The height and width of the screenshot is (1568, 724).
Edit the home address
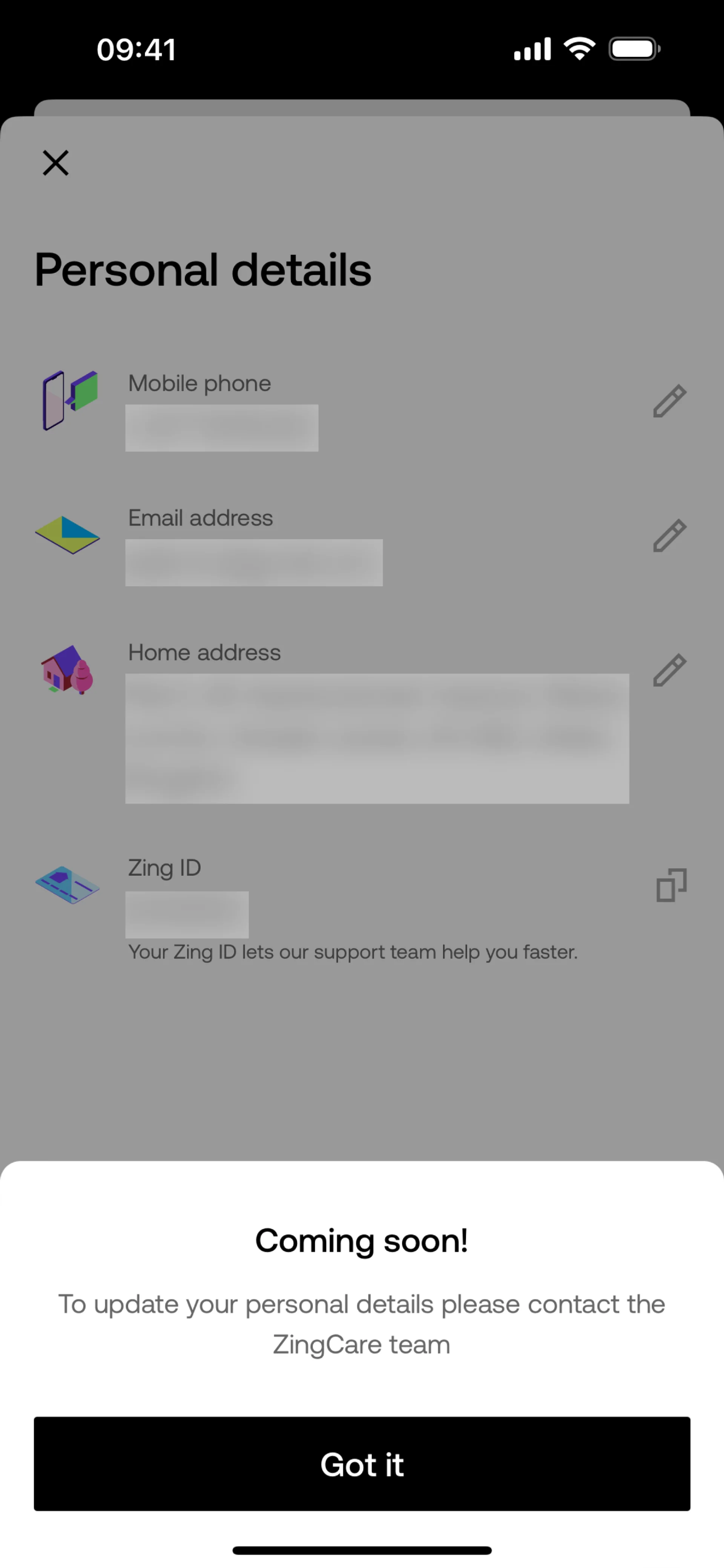[x=670, y=670]
